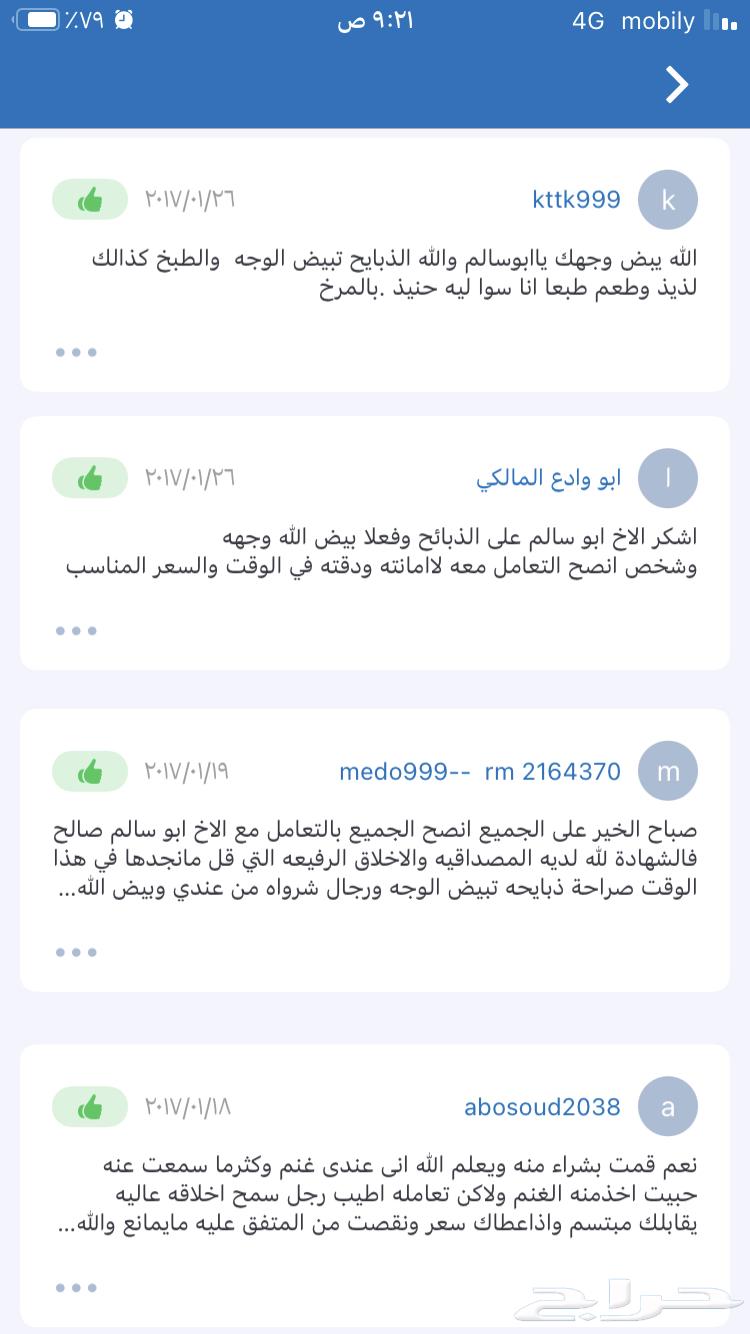Viewport: 750px width, 1334px height.
Task: Click the thumbs-up icon on medo999's review
Action: pyautogui.click(x=89, y=771)
